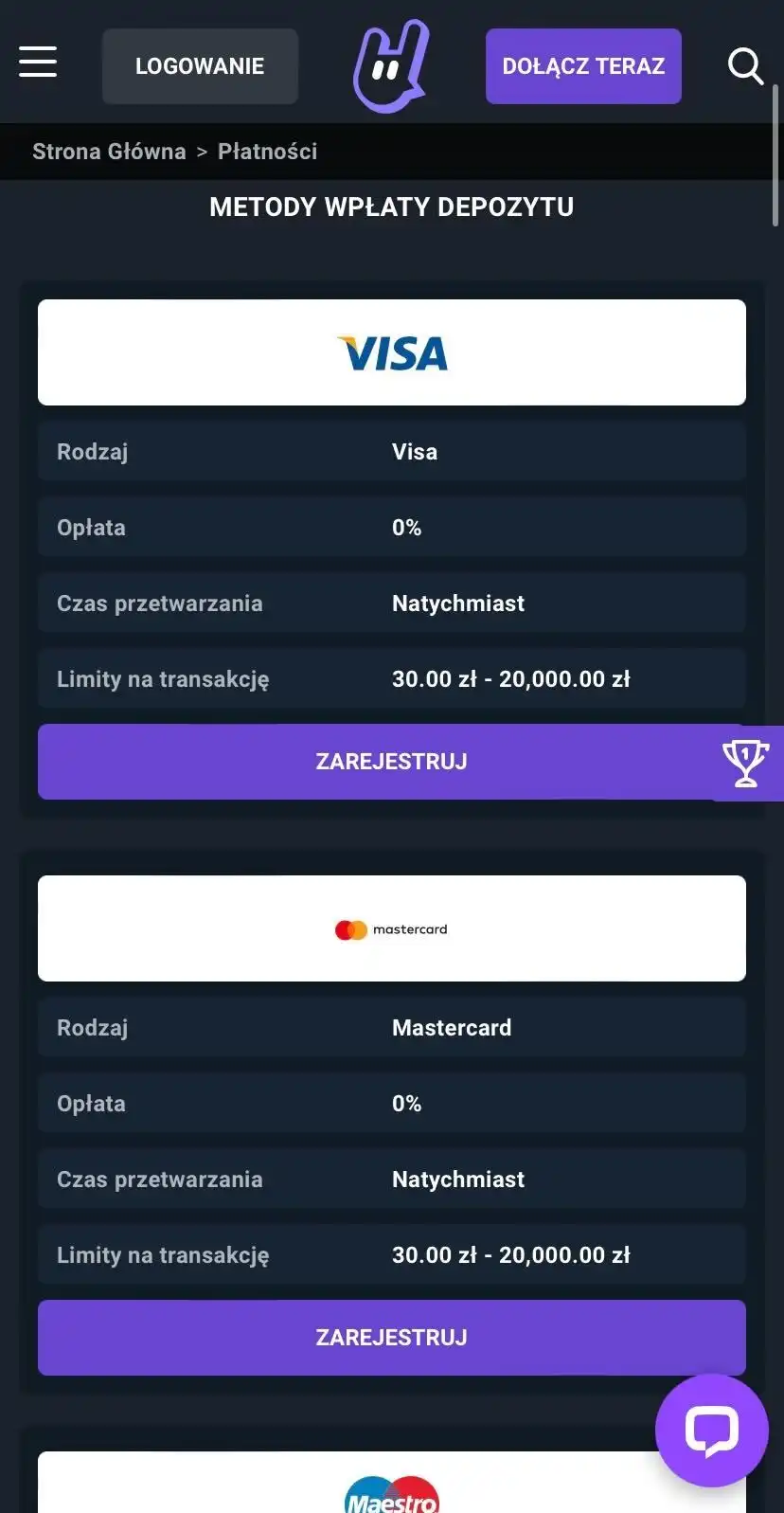Open the trophy rewards tab
Screen dimensions: 784x1513
[x=746, y=764]
